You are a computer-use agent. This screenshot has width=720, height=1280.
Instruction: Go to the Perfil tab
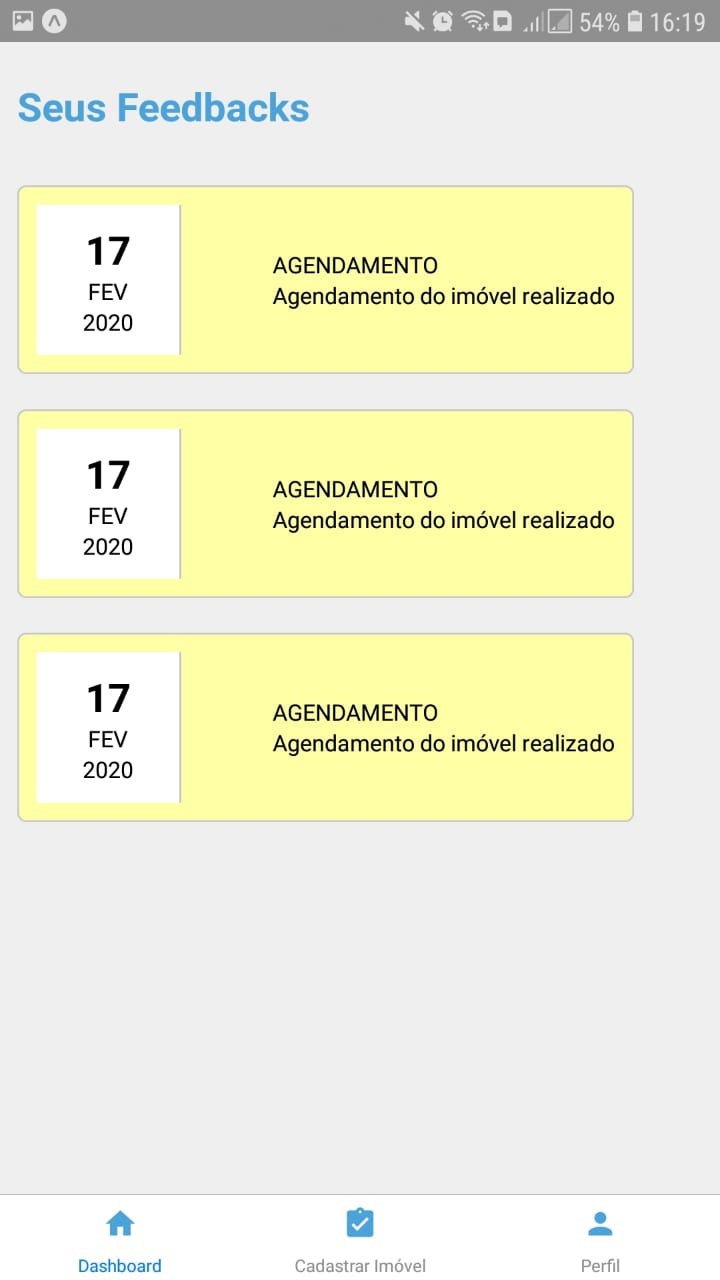point(600,1239)
